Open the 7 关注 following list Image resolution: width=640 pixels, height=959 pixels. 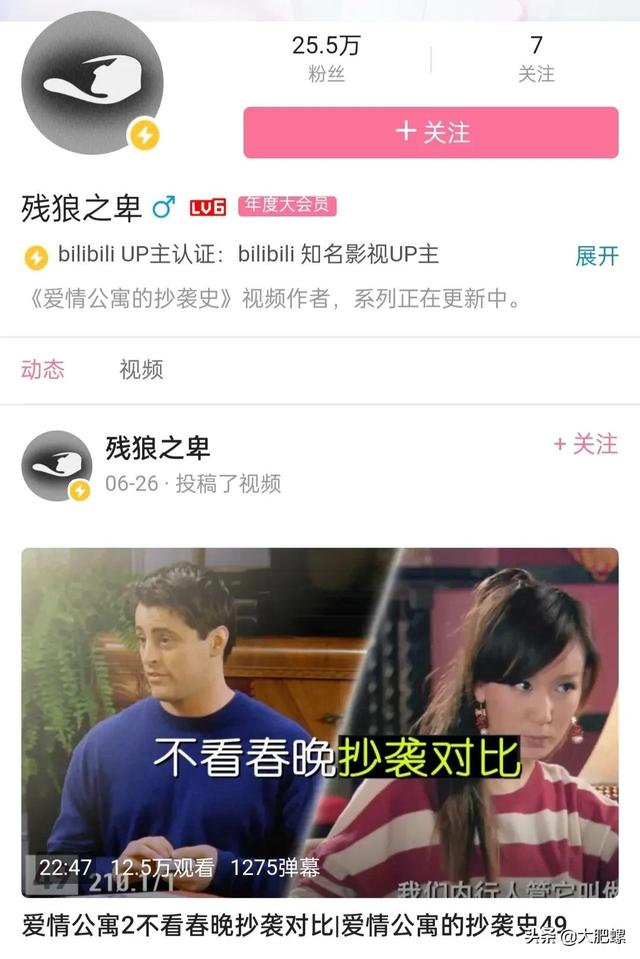tap(536, 58)
